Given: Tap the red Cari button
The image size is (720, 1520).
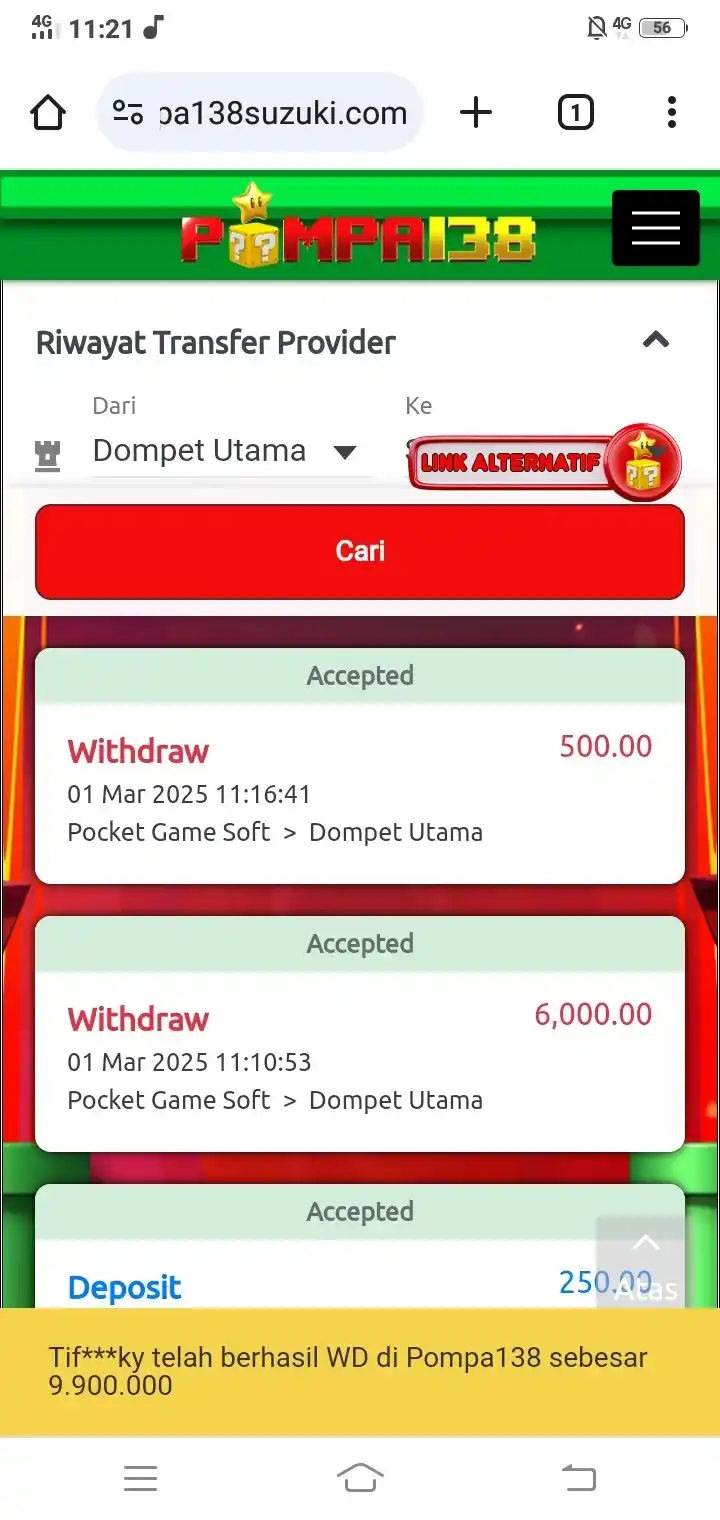Looking at the screenshot, I should [360, 551].
